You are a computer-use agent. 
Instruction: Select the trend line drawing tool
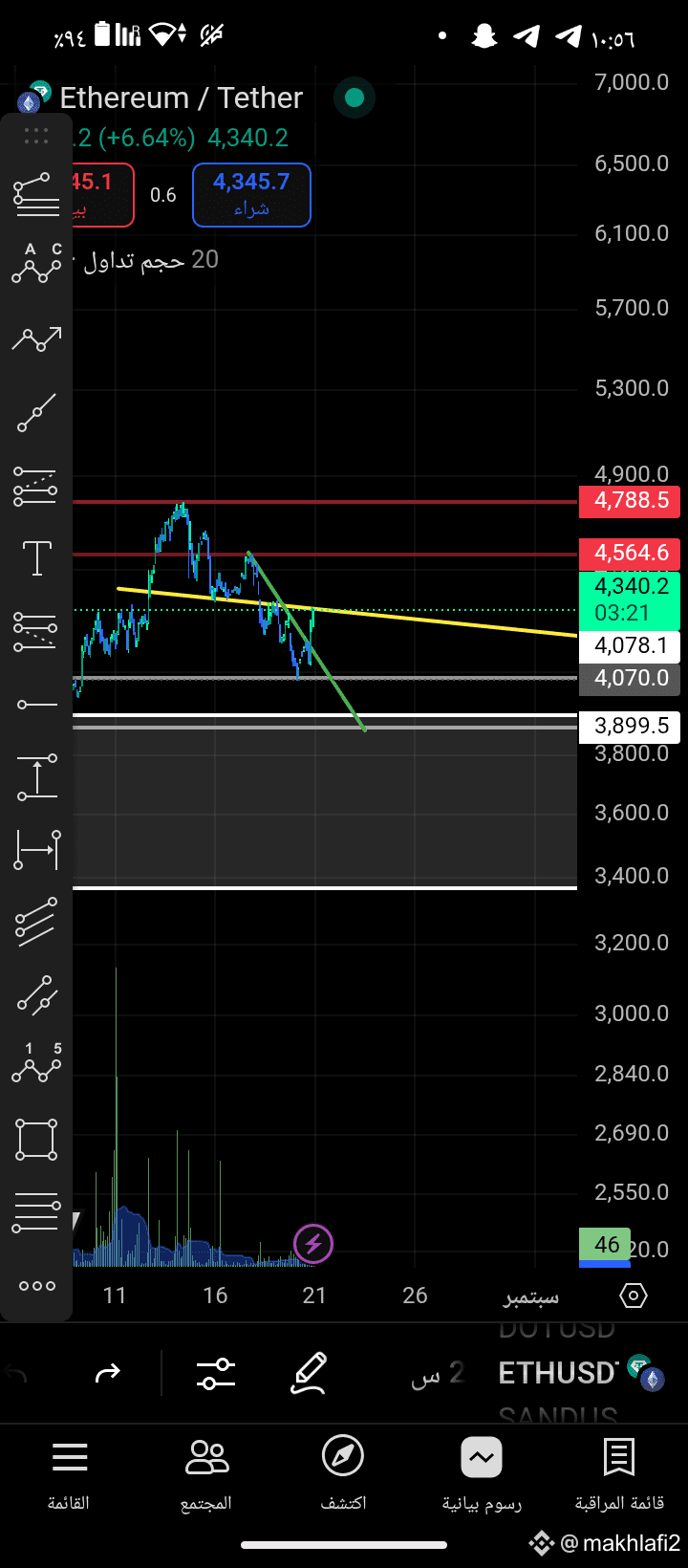(x=36, y=413)
